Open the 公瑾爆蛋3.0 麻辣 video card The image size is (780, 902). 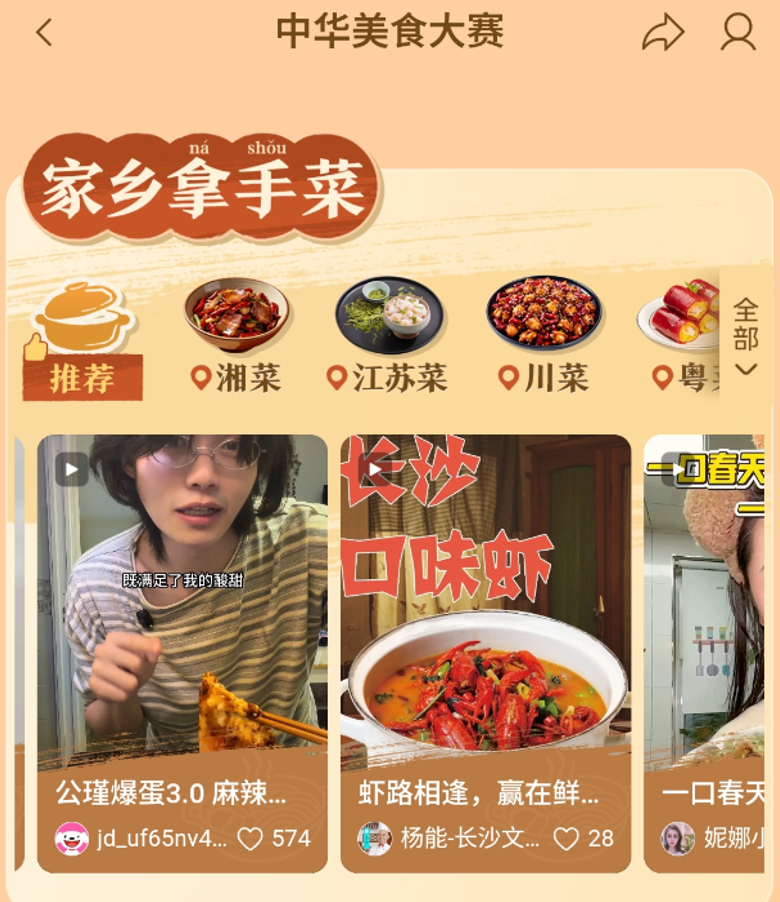pos(182,600)
